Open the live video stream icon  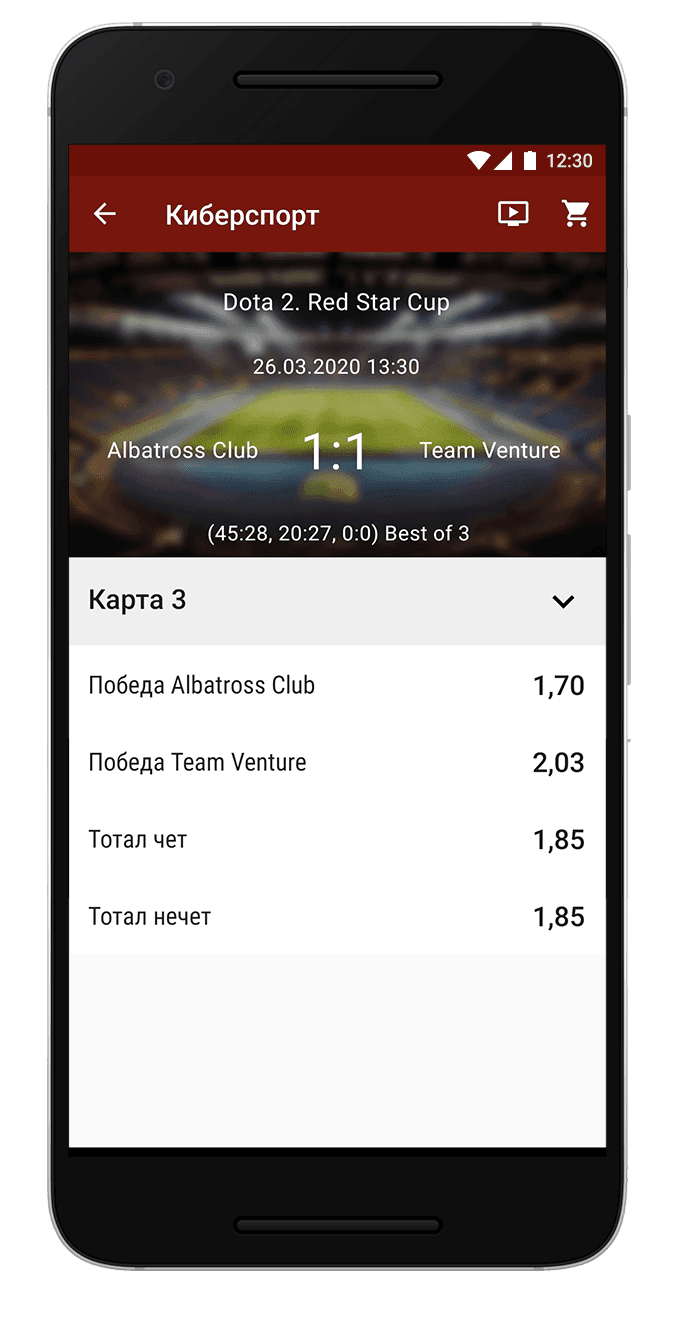(x=513, y=213)
